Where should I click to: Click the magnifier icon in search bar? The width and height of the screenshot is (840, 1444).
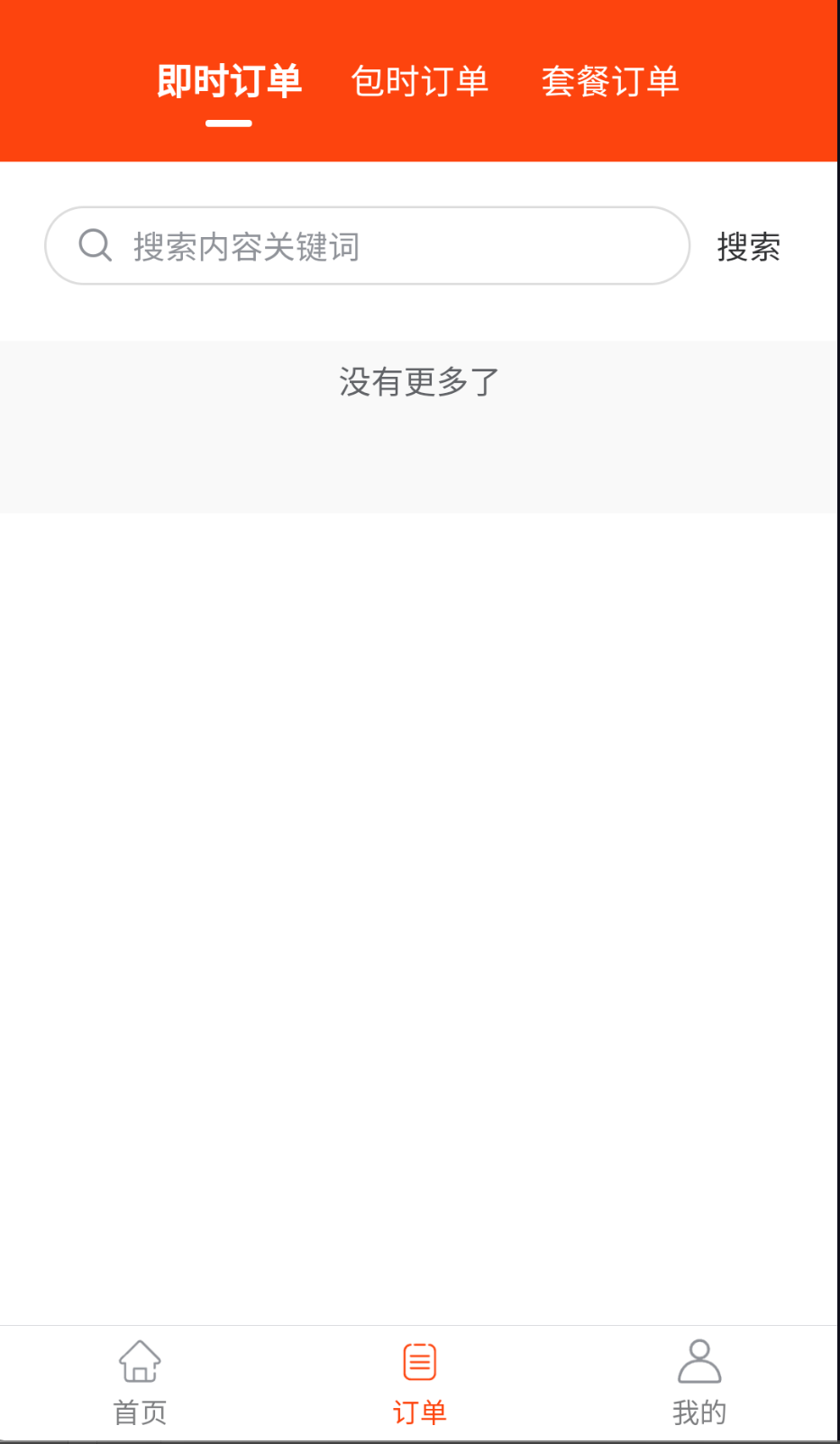pos(96,244)
